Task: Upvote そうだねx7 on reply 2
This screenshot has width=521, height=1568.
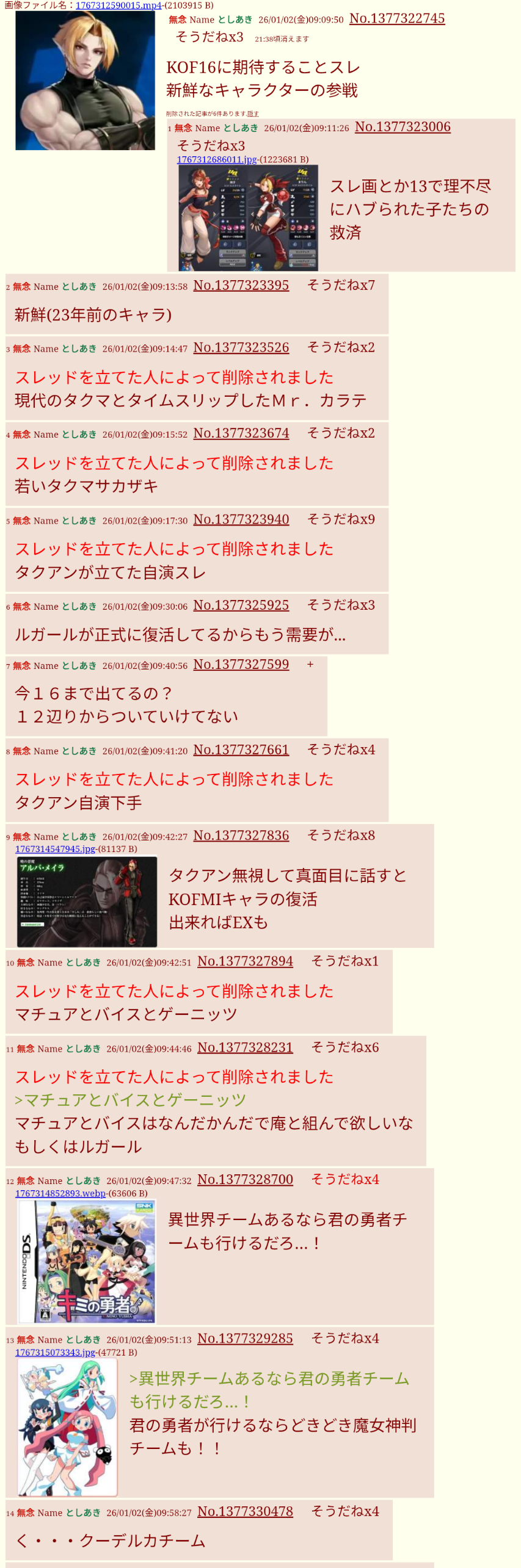Action: [x=340, y=285]
